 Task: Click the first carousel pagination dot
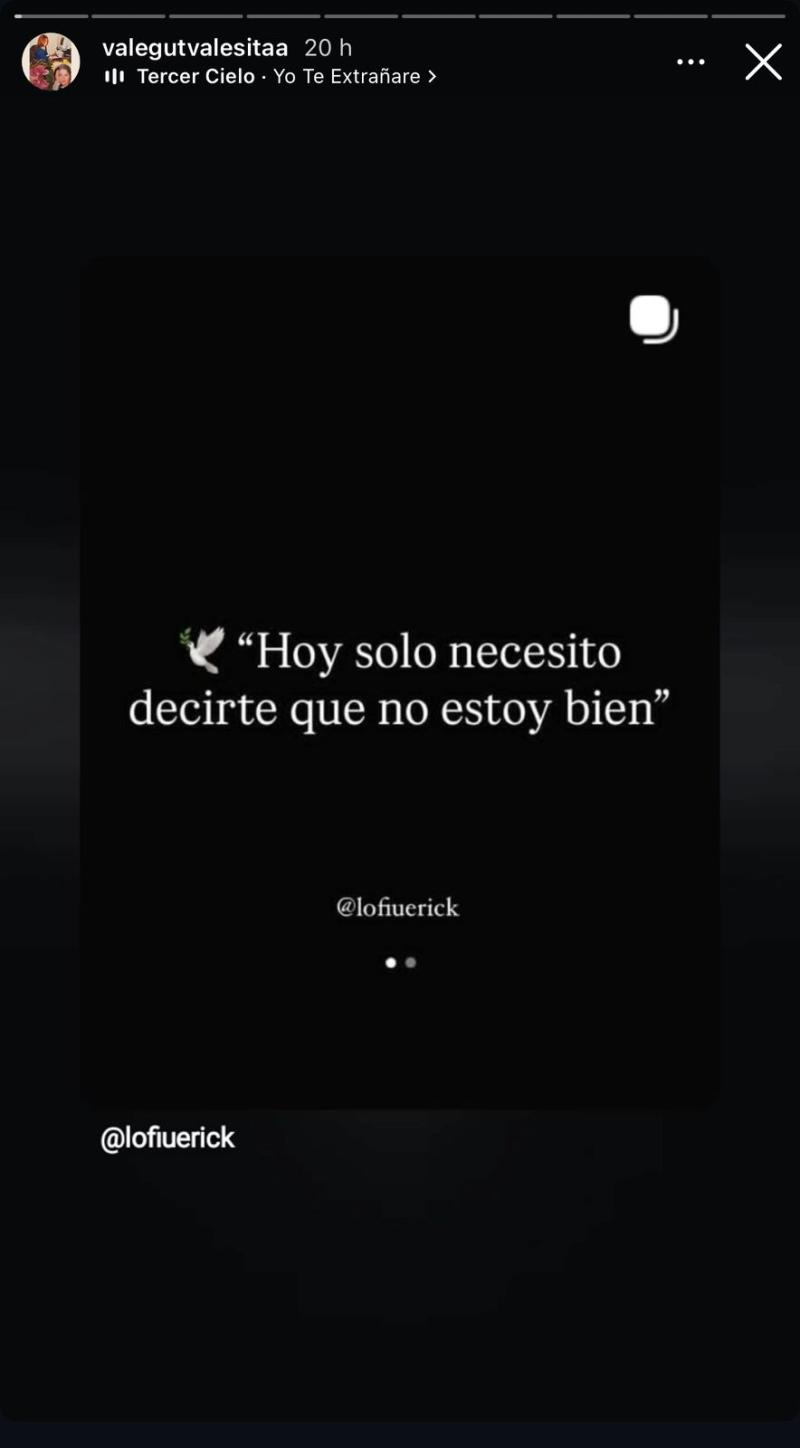click(391, 962)
